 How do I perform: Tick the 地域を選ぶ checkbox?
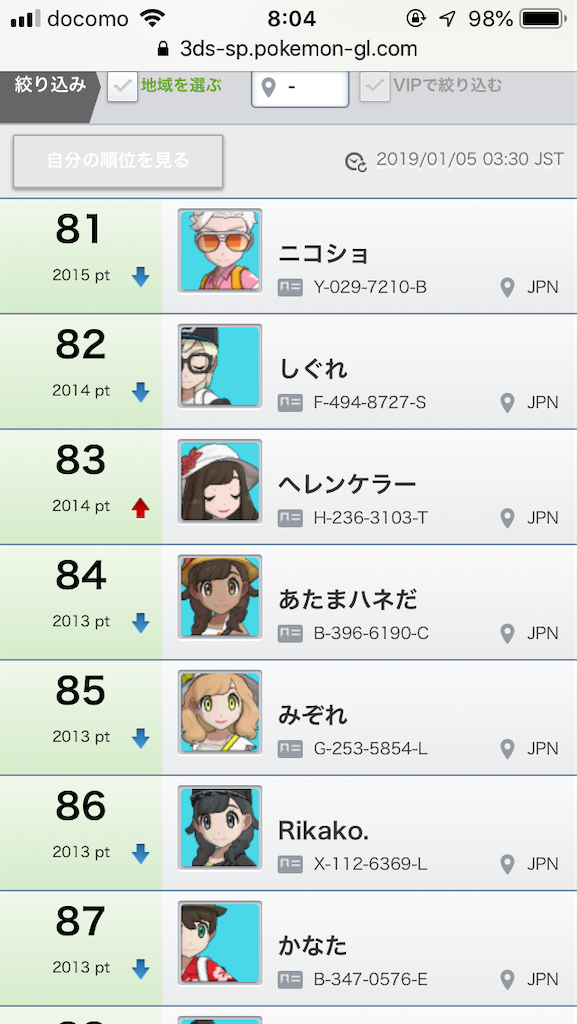click(123, 86)
